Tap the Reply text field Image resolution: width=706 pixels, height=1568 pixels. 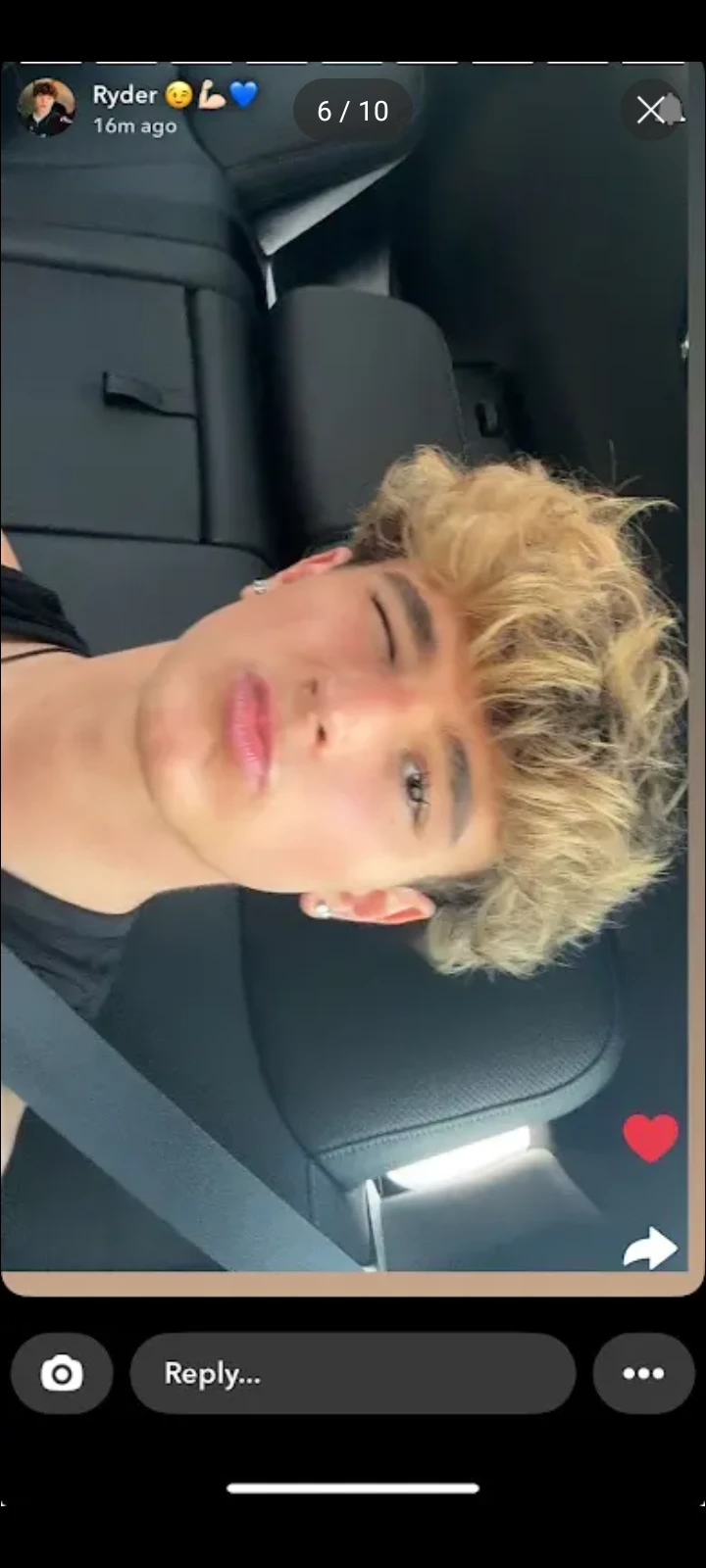(352, 1373)
